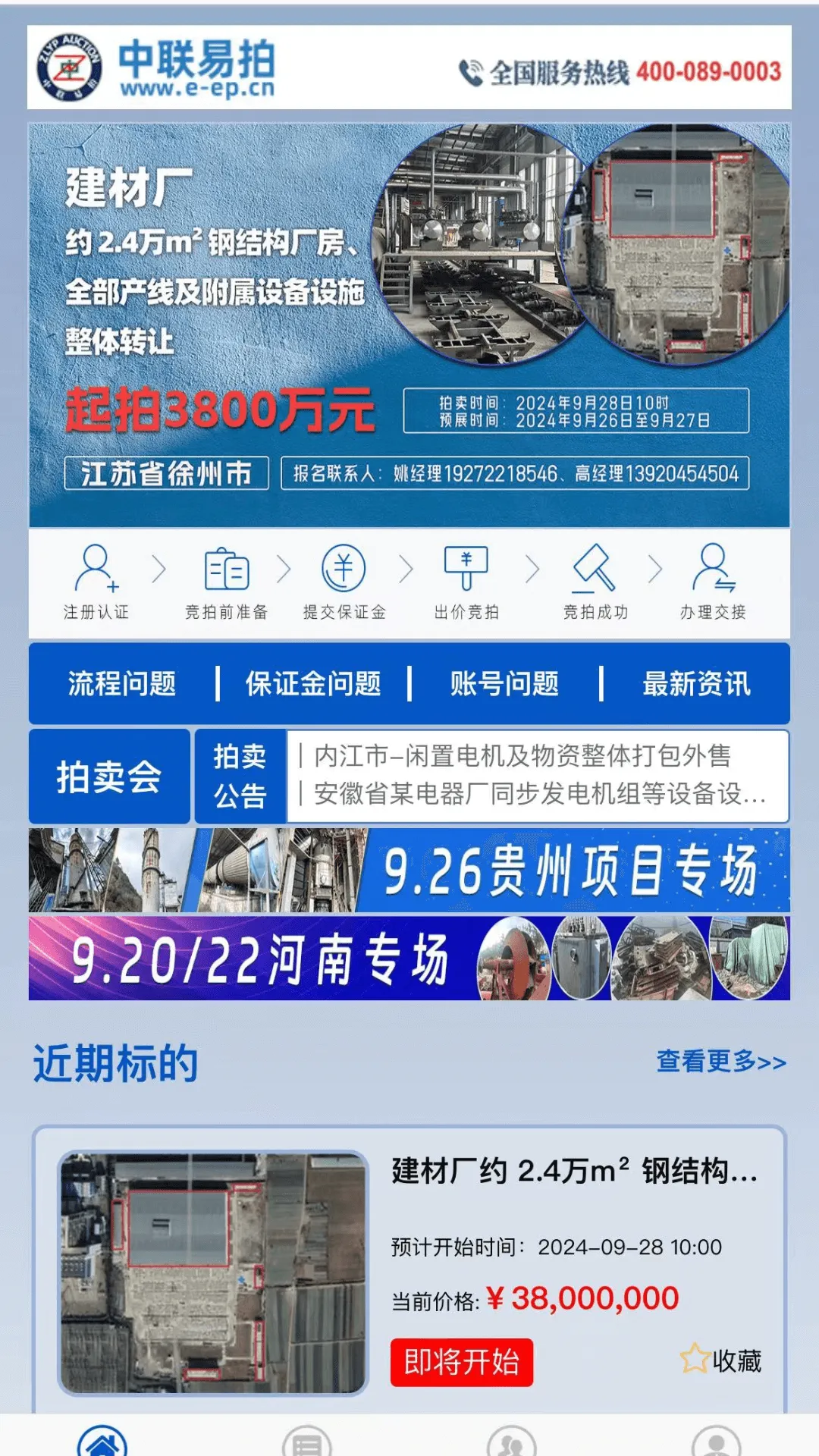Open the 最新资讯 section
The height and width of the screenshot is (1456, 819).
[x=697, y=683]
